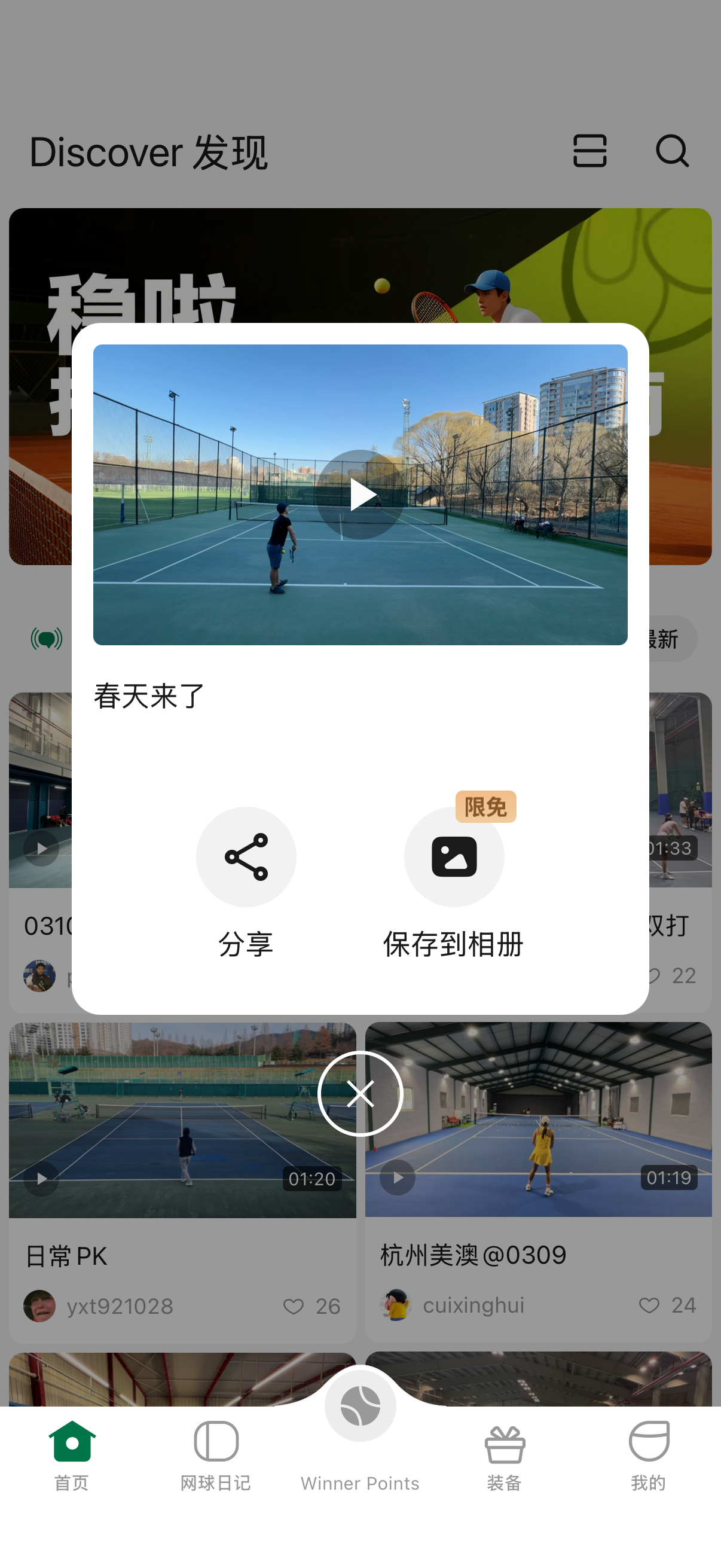The width and height of the screenshot is (721, 1568).
Task: Close the video dialog with the X
Action: (x=360, y=1093)
